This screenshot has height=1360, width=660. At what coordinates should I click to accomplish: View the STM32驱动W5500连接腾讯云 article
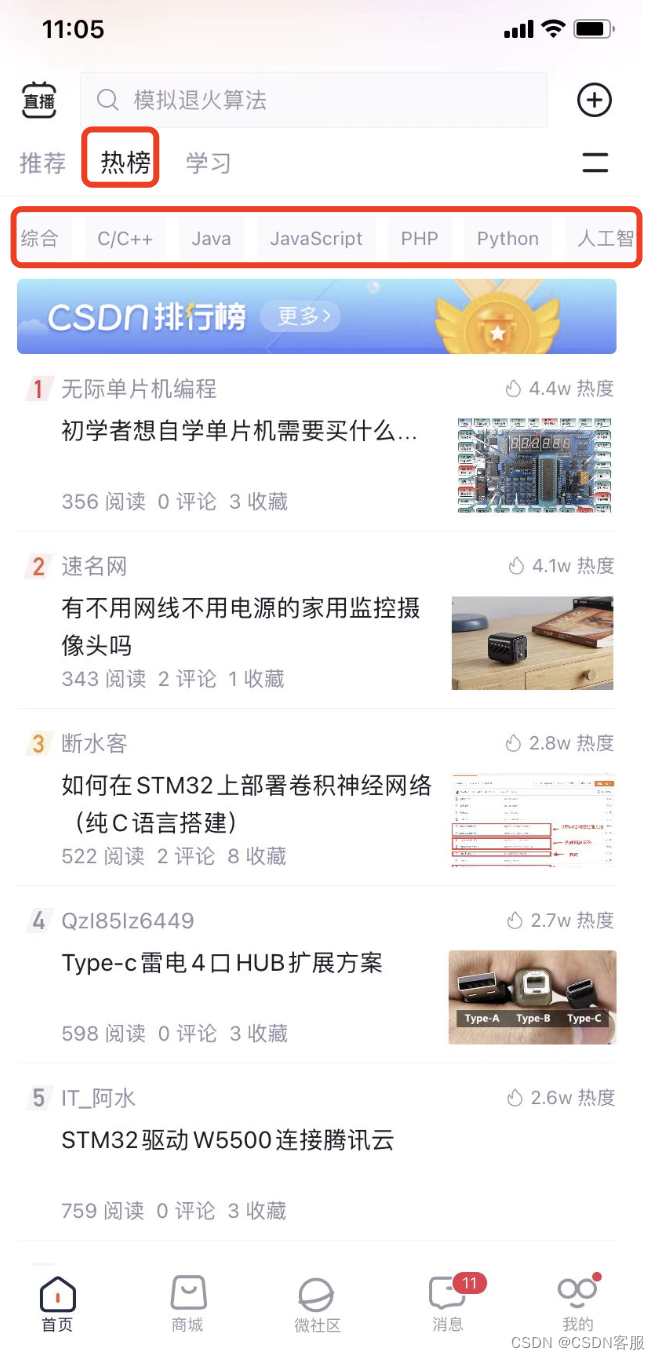click(x=227, y=1141)
